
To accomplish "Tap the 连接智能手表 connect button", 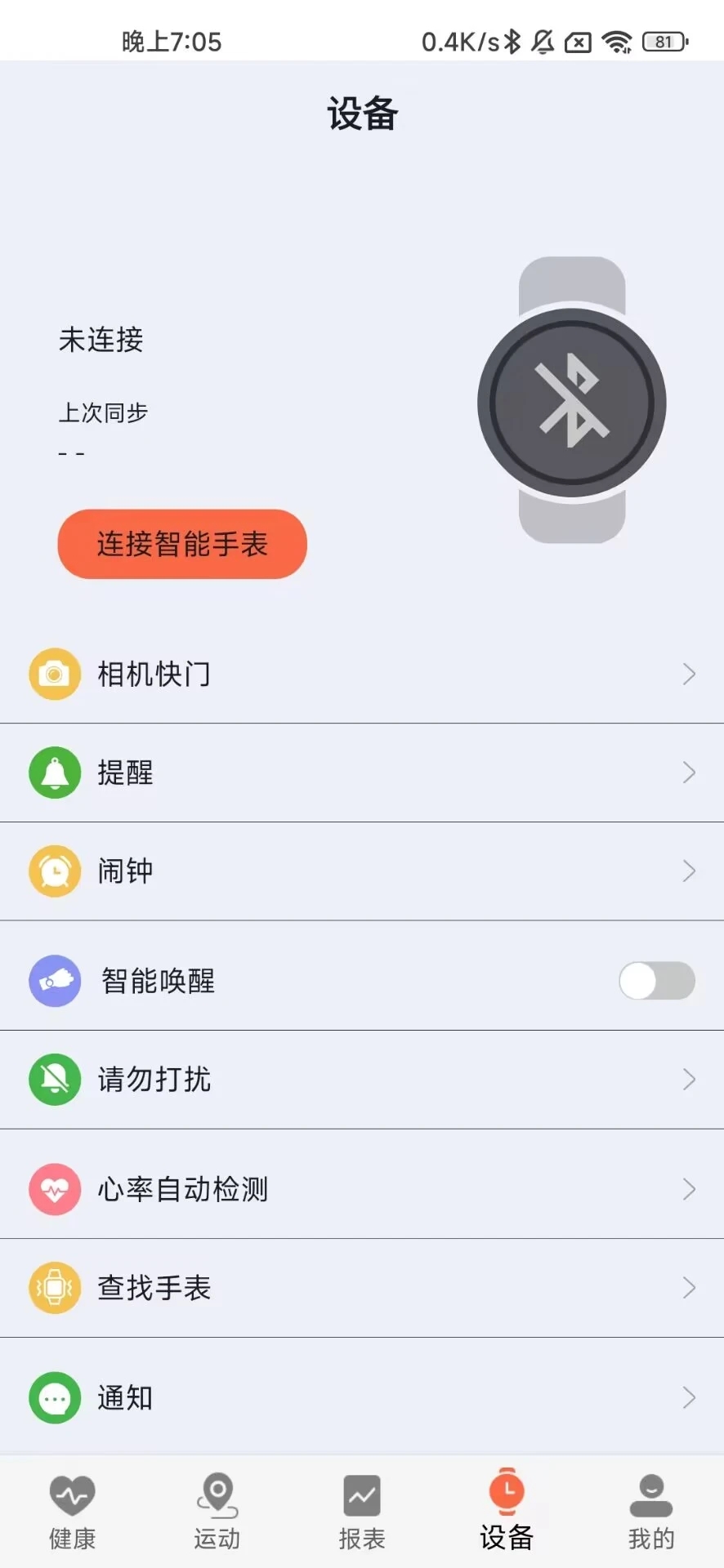I will pos(181,544).
